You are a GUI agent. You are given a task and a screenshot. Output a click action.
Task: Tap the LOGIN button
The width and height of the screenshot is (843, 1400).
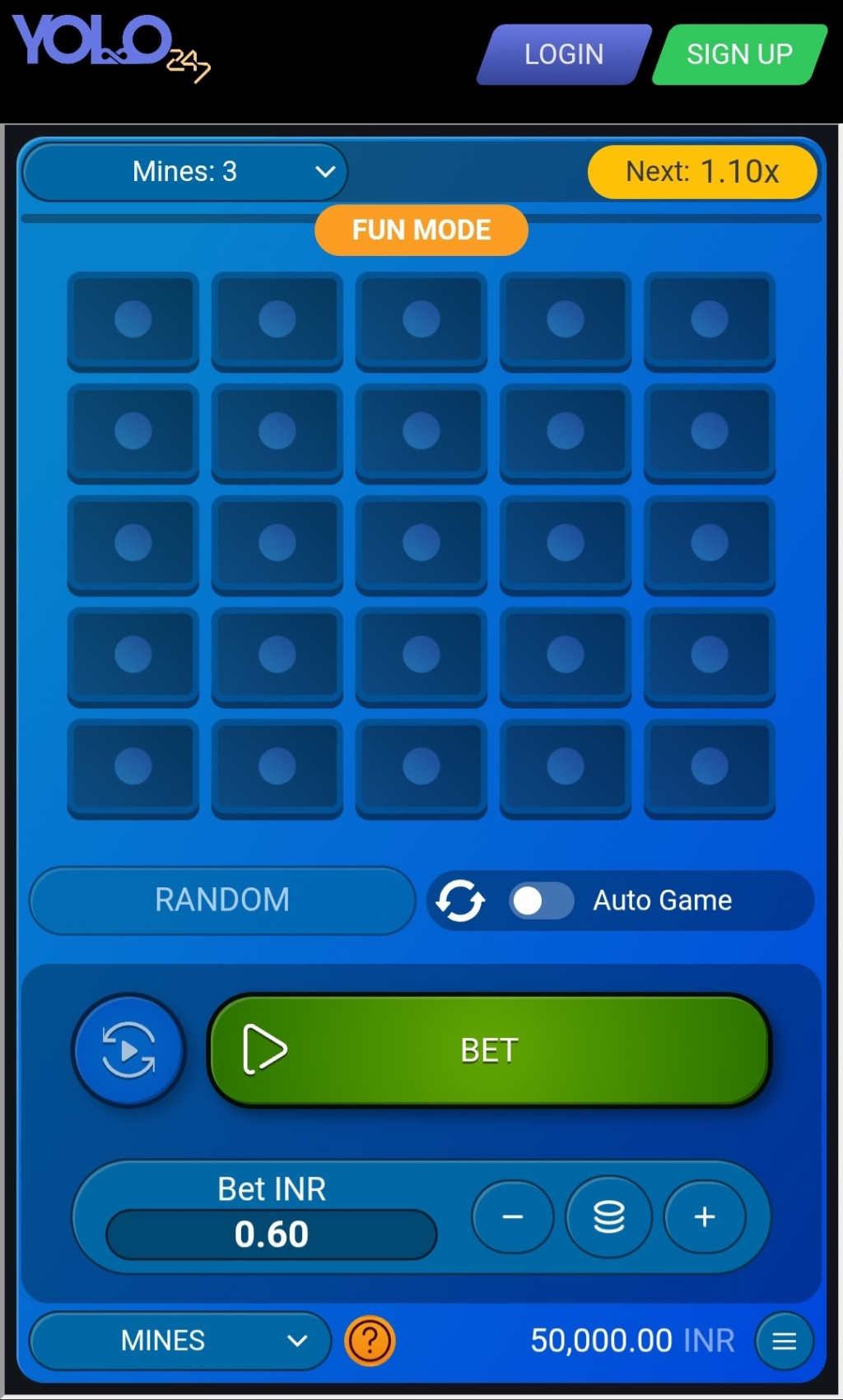564,54
